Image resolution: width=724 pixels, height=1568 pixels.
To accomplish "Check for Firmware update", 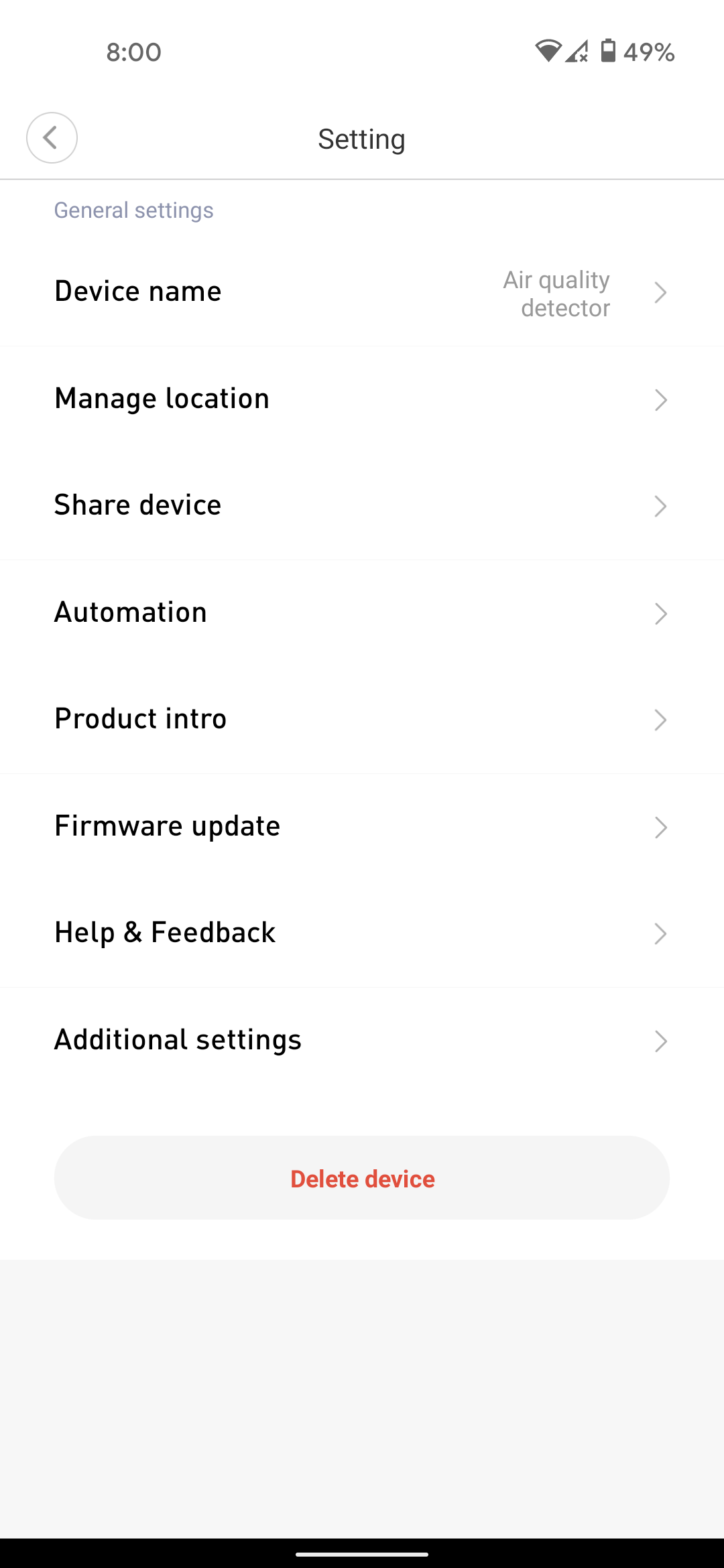I will coord(362,827).
